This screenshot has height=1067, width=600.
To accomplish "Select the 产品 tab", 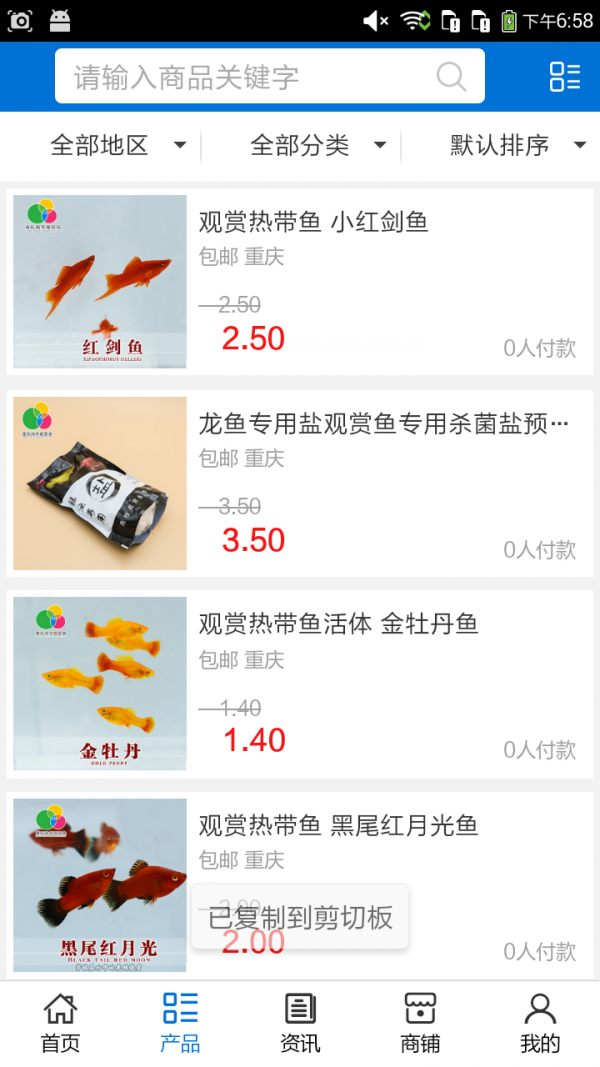I will [180, 1023].
